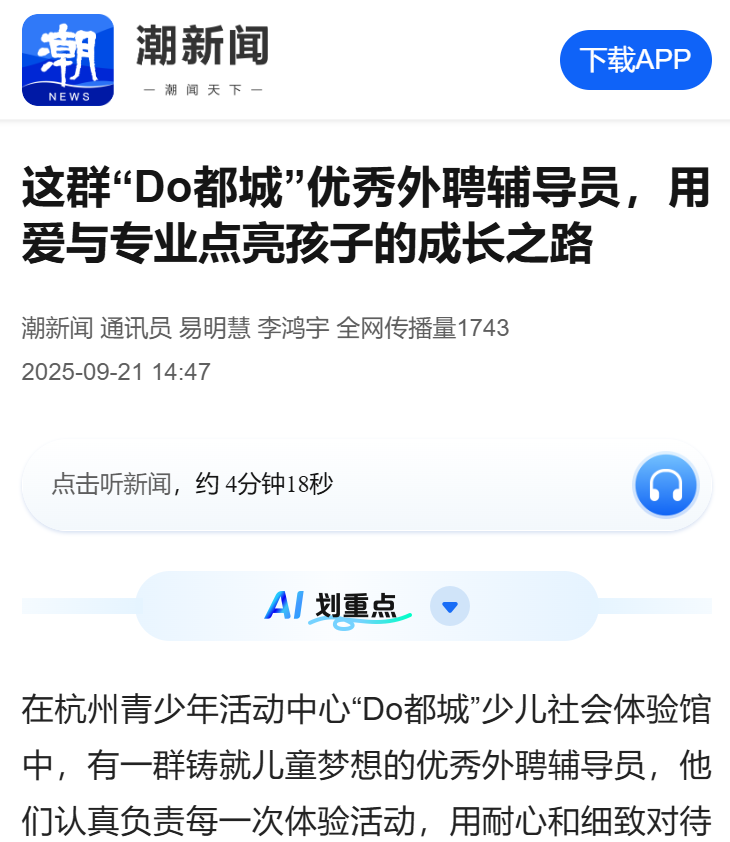Tap the 下载APP download button

(635, 60)
